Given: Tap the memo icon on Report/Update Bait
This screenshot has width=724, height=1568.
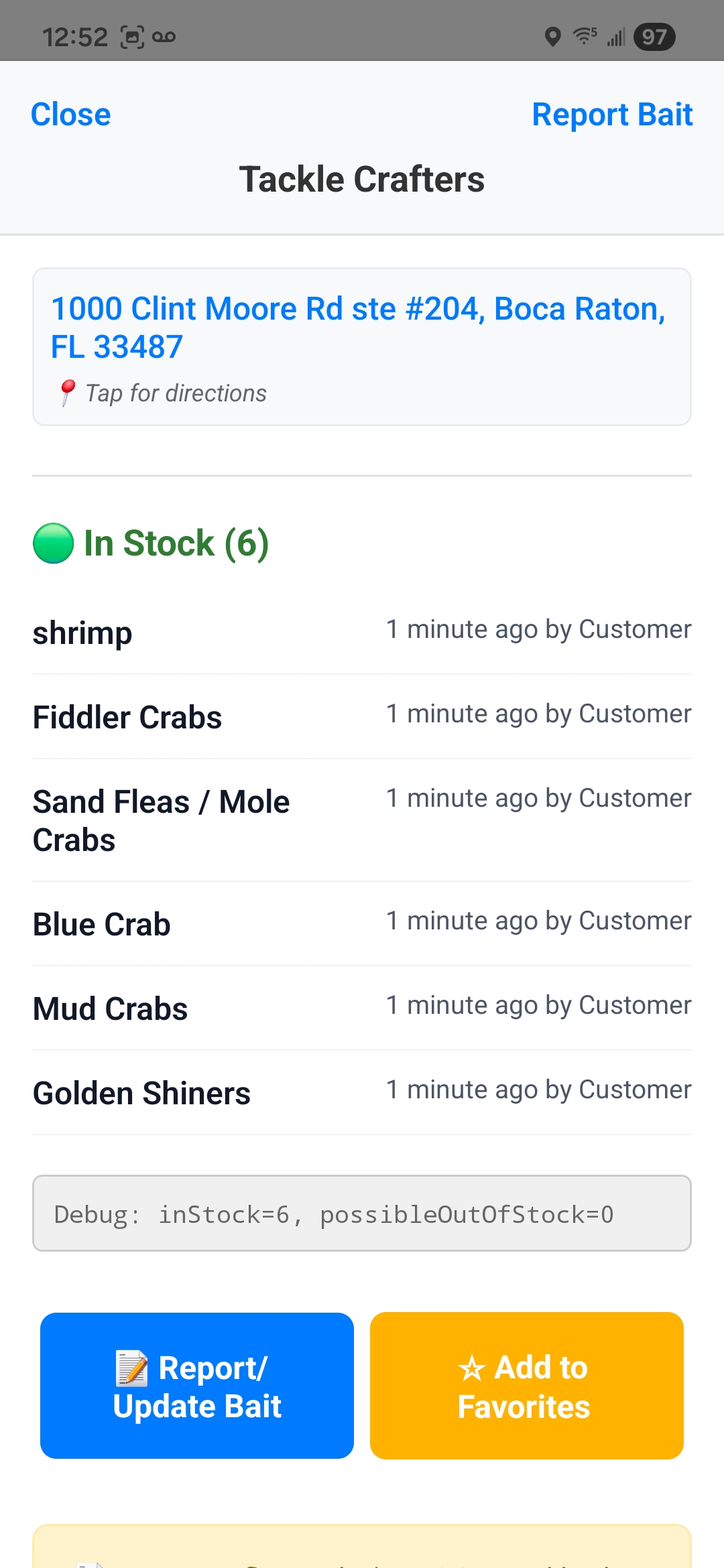Looking at the screenshot, I should (131, 1367).
